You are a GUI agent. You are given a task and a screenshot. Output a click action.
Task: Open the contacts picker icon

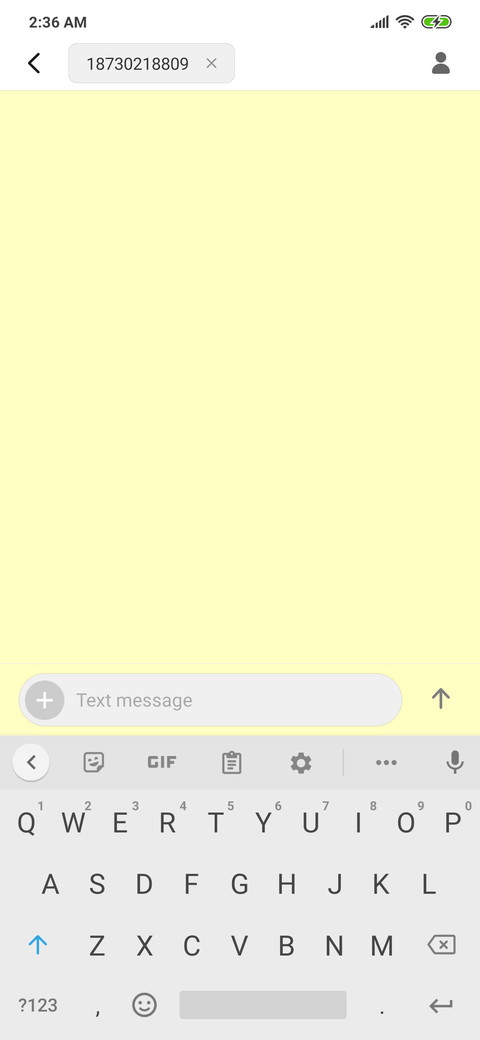coord(441,63)
